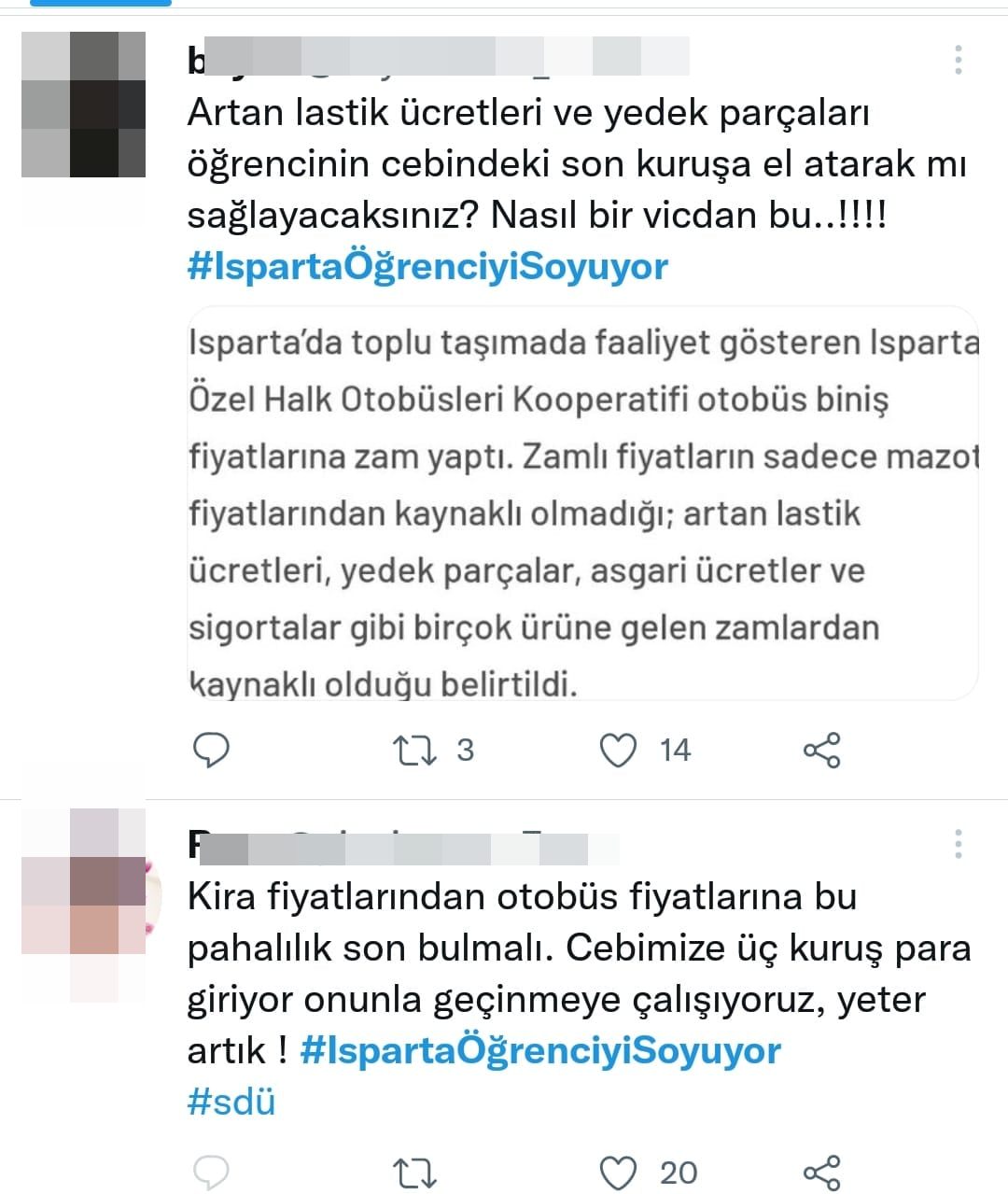
Task: Open #IspartaÖğrenciyiSoyuyor hashtag in the second tweet
Action: point(539,1051)
